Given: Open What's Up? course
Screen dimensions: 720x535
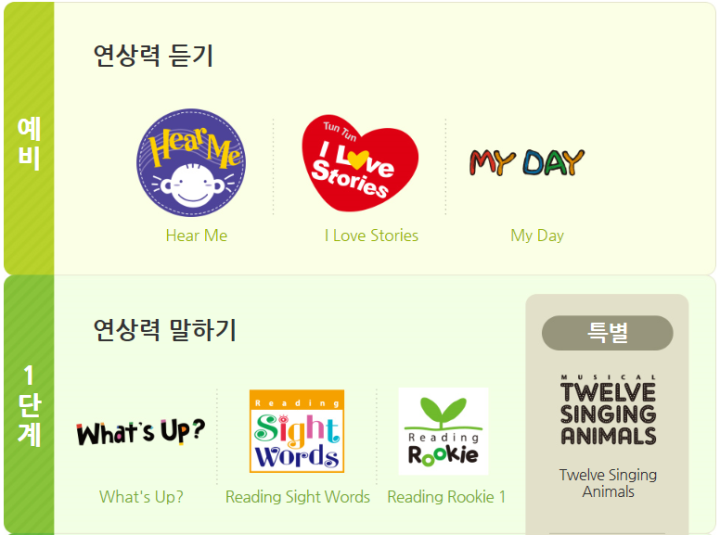Looking at the screenshot, I should click(141, 433).
